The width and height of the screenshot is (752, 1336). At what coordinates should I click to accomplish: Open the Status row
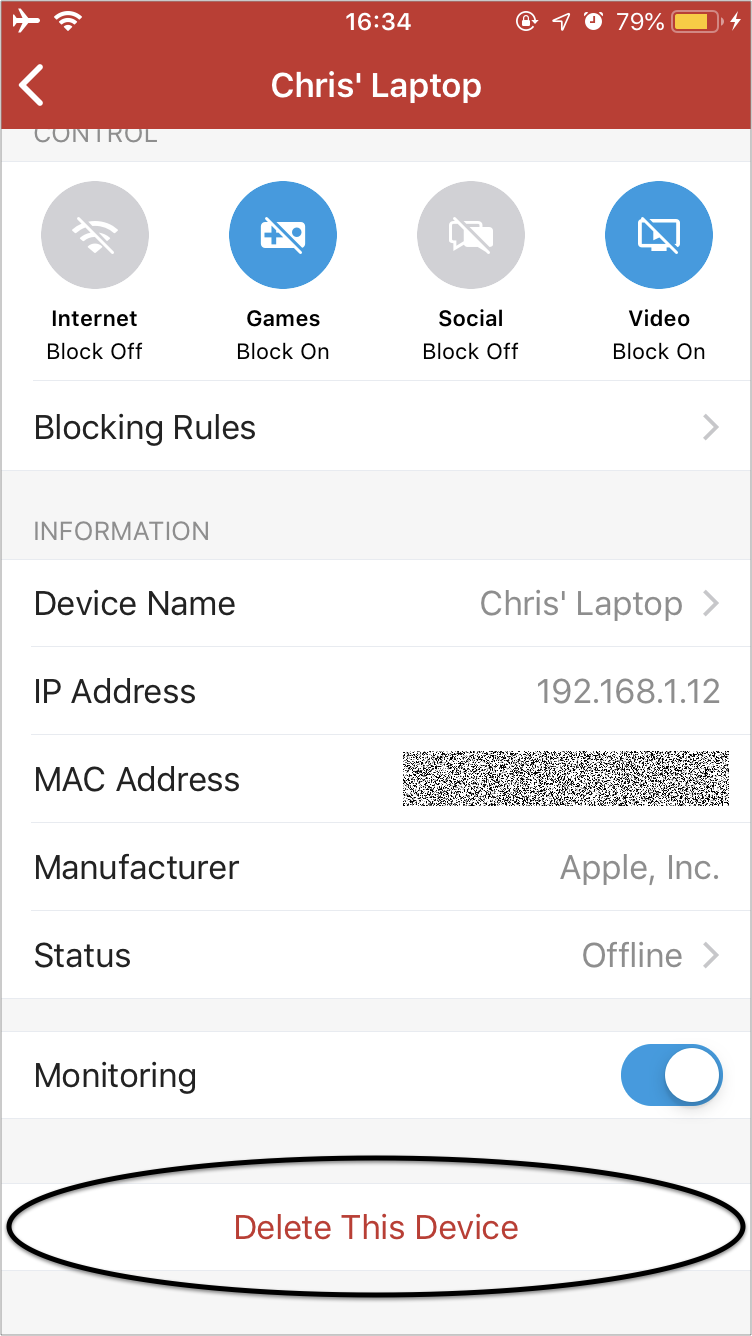pyautogui.click(x=376, y=956)
